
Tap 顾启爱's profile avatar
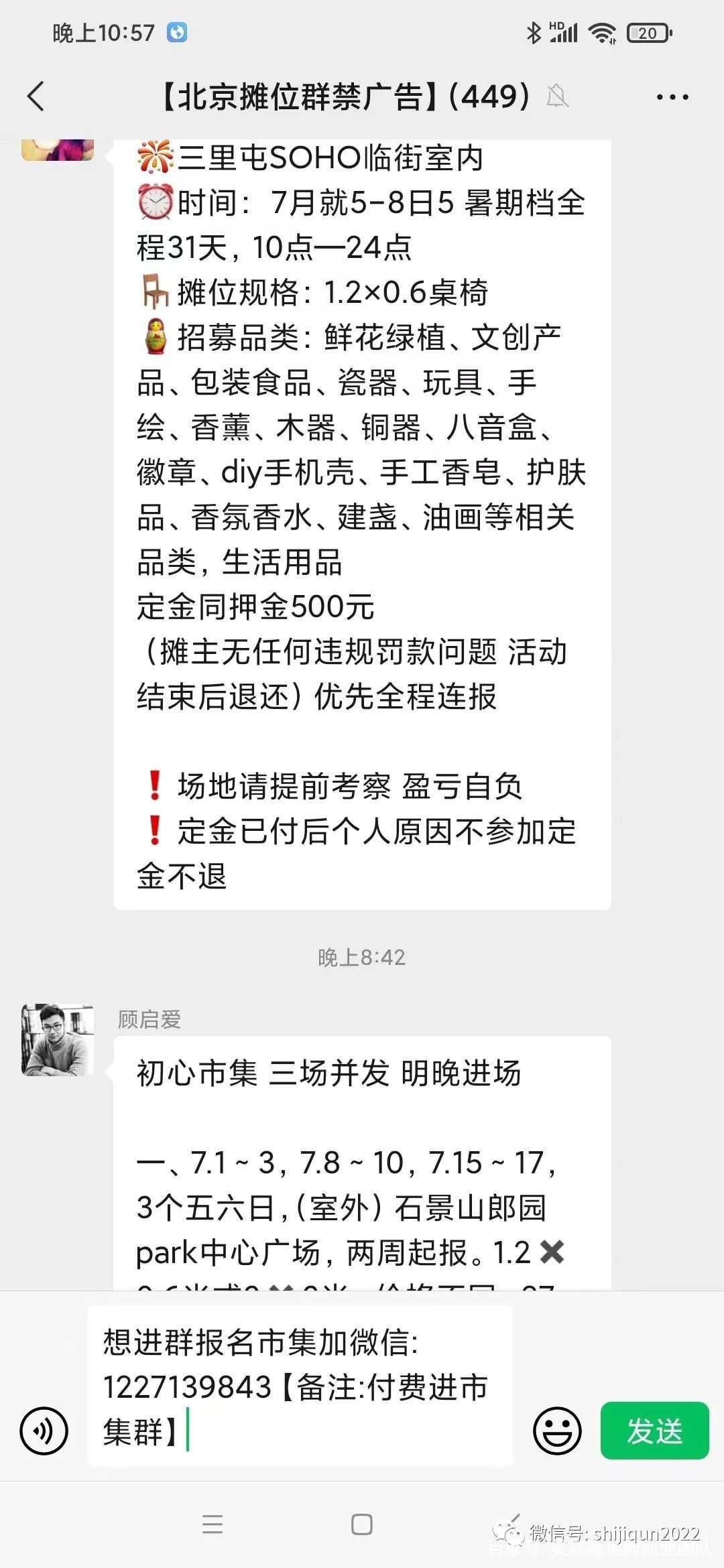click(58, 1039)
